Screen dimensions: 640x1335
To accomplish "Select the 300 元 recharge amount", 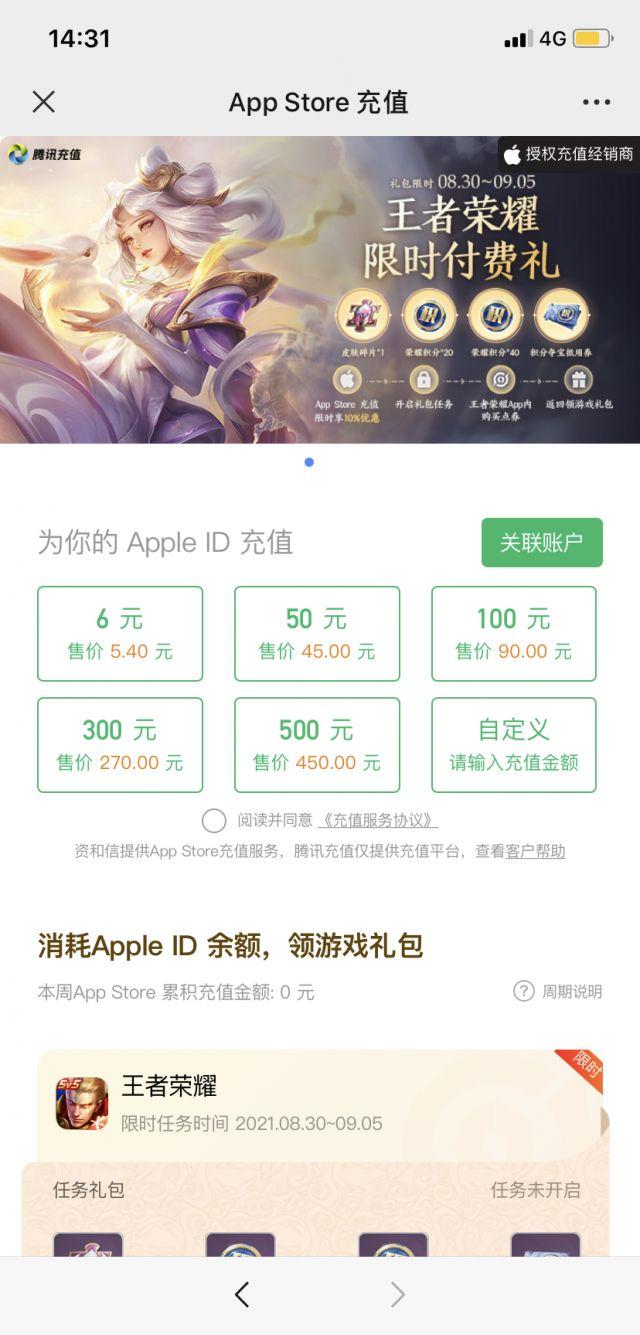I will click(x=120, y=745).
